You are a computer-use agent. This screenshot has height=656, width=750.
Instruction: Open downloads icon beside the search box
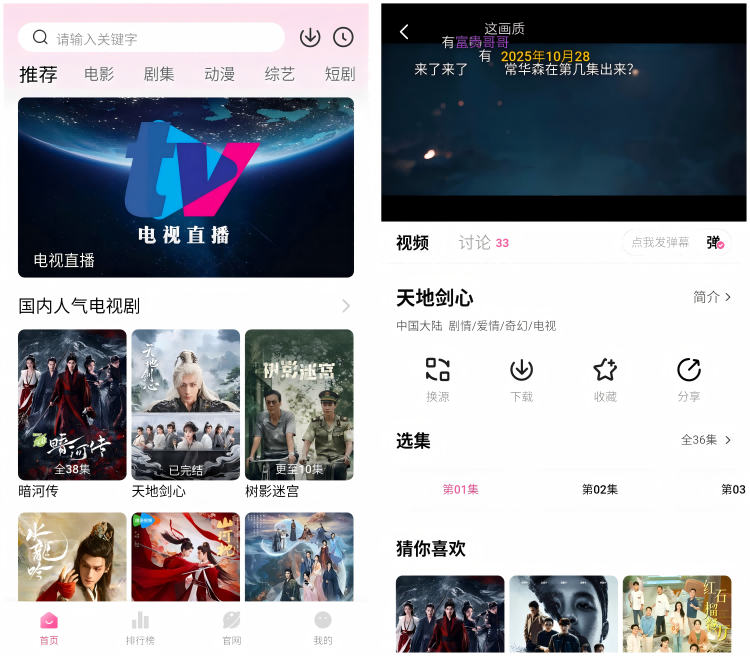[x=310, y=37]
